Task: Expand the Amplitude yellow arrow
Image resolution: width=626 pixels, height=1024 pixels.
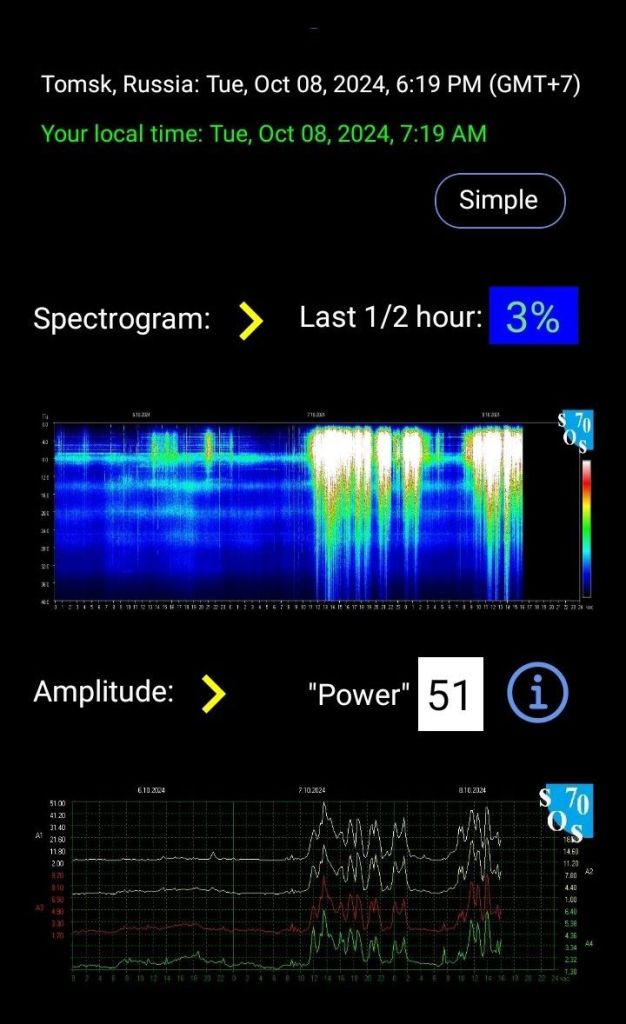Action: coord(213,693)
